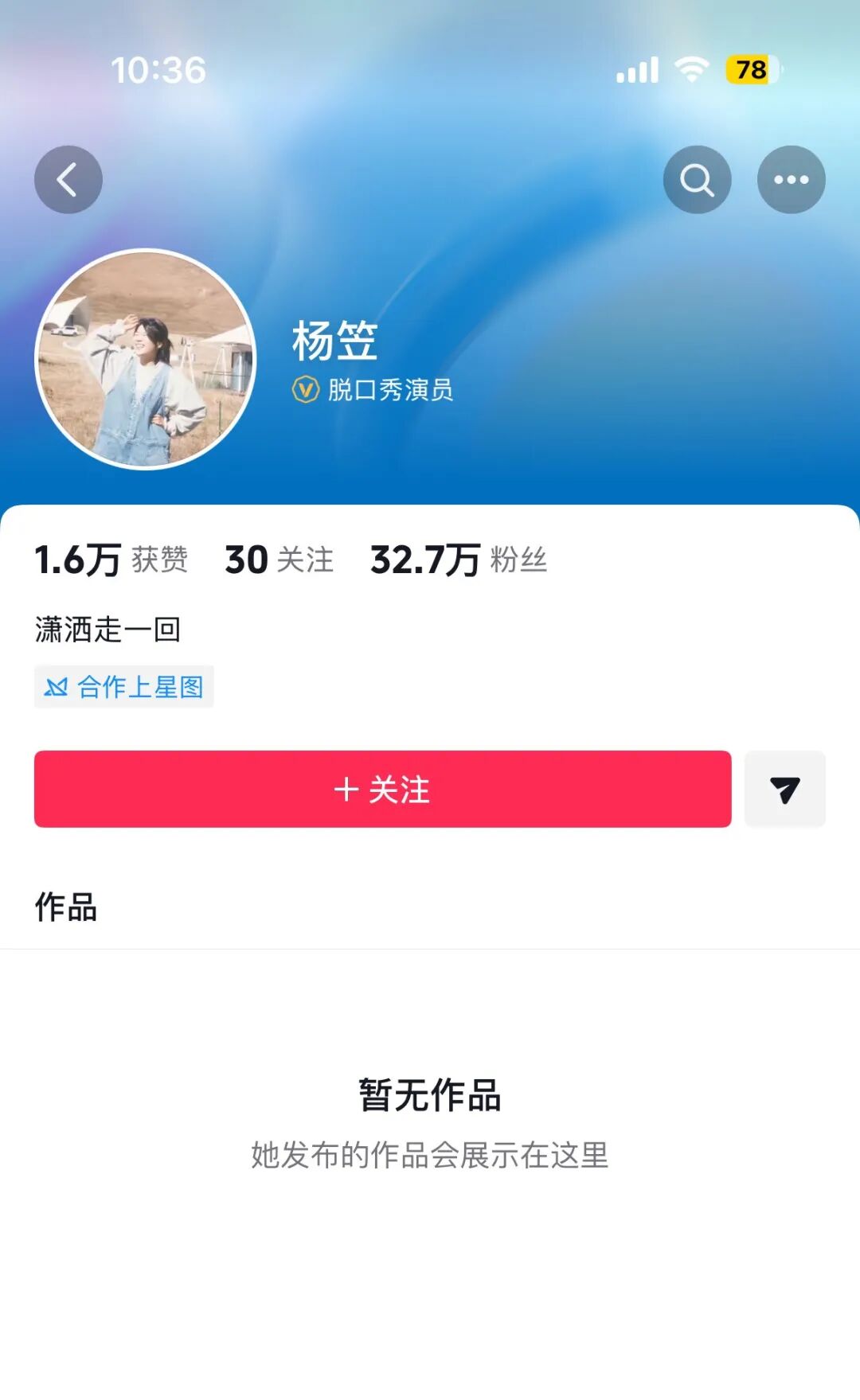
Task: Follow 杨笠 with the 关注 button
Action: (x=382, y=790)
